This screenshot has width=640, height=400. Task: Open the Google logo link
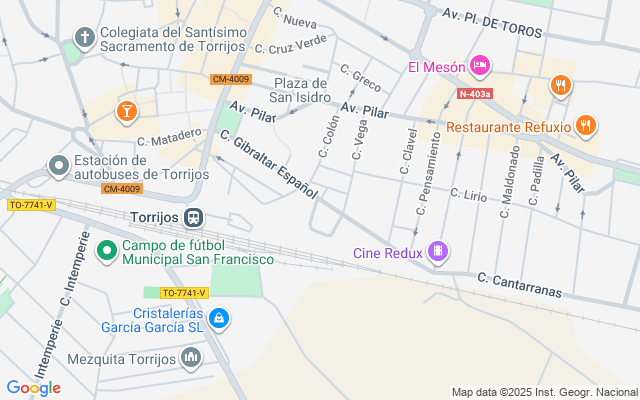(x=33, y=388)
